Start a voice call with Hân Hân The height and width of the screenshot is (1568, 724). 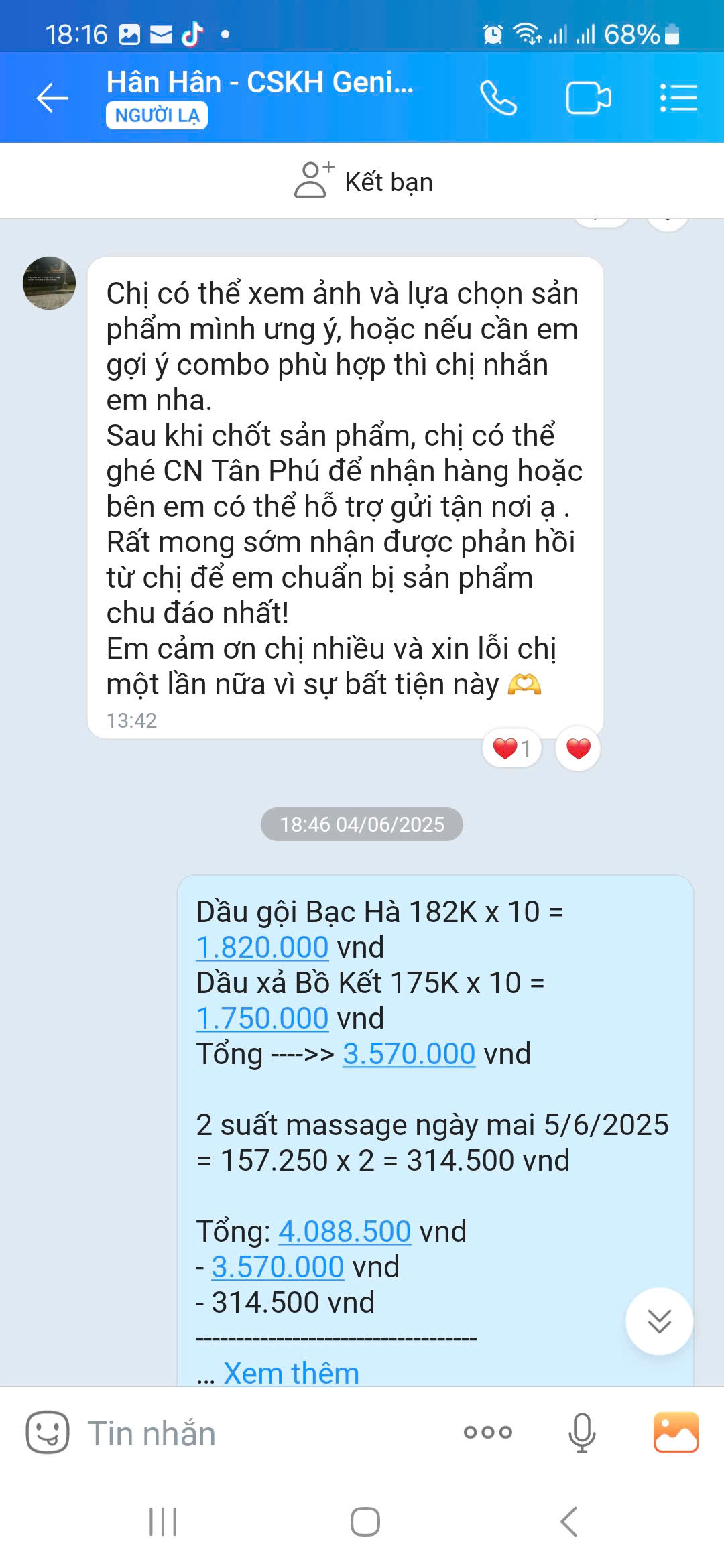click(x=498, y=99)
